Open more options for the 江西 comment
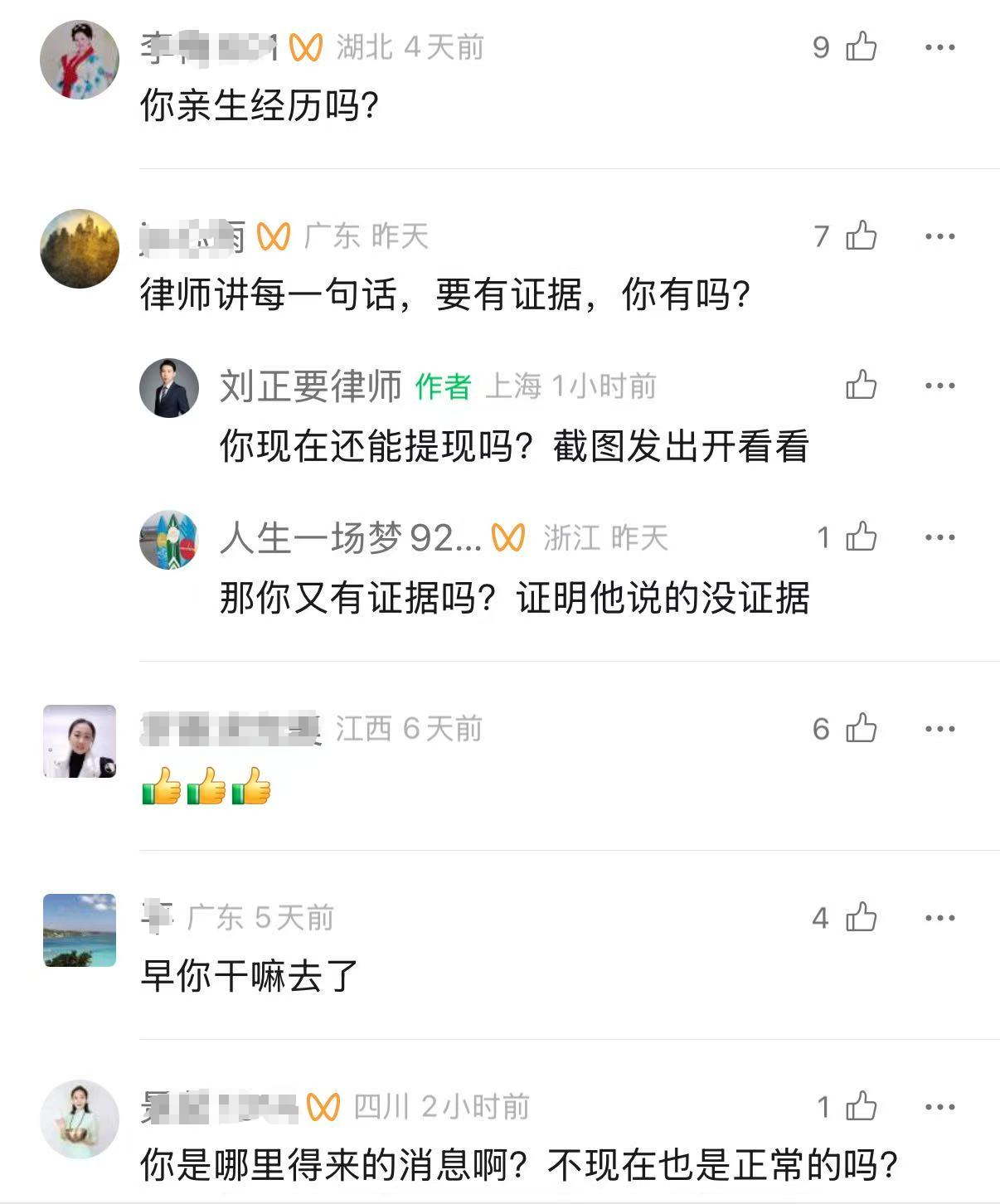The height and width of the screenshot is (1204, 1000). click(939, 729)
